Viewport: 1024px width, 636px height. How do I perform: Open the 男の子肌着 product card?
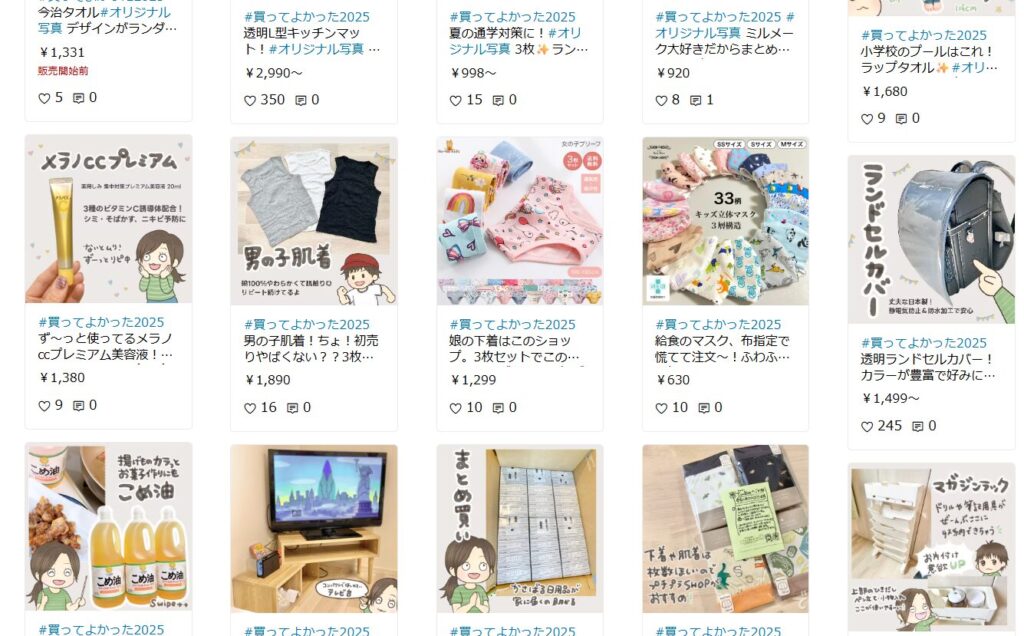[314, 220]
